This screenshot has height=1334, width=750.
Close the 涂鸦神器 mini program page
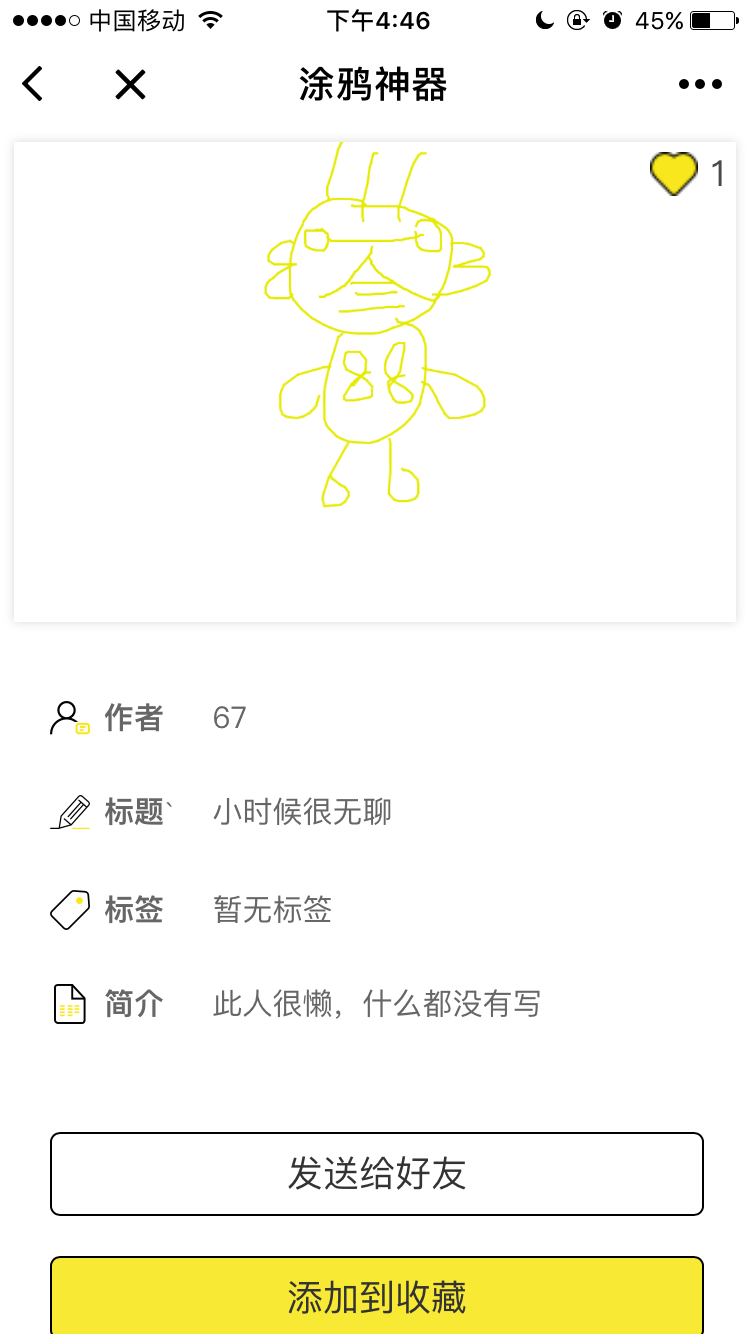[130, 85]
